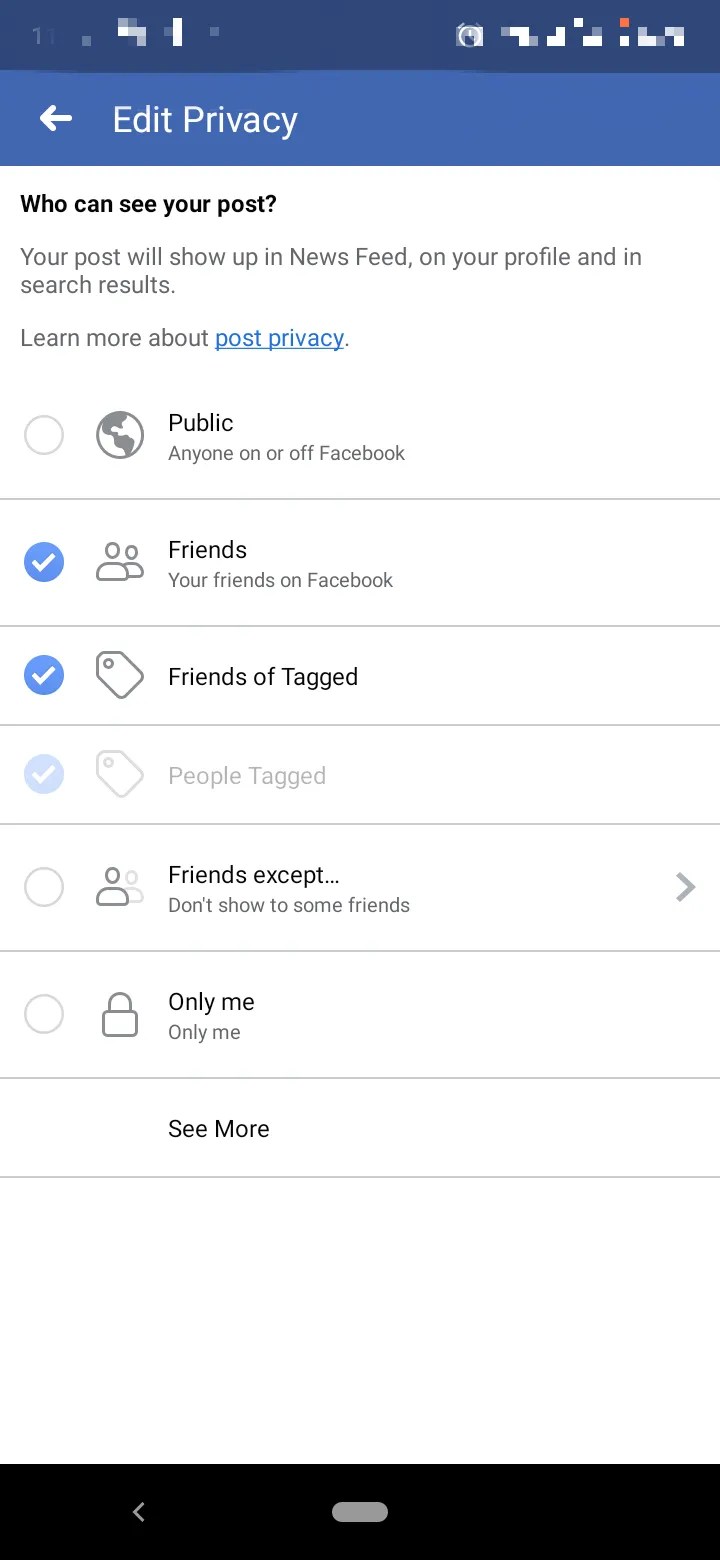Open Friends except… options
720x1560 pixels.
[x=360, y=888]
